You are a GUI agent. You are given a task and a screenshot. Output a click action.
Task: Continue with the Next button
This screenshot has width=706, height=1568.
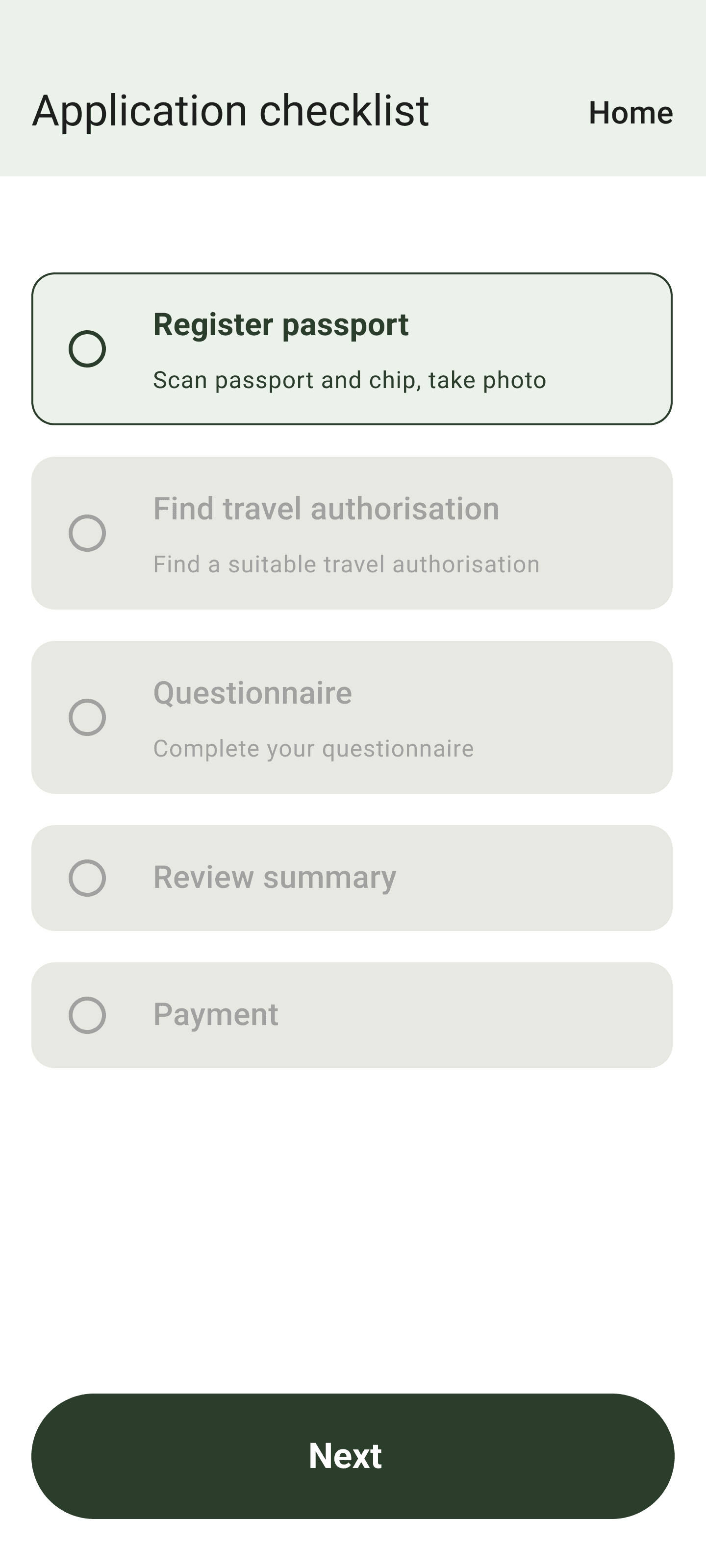[x=352, y=1456]
